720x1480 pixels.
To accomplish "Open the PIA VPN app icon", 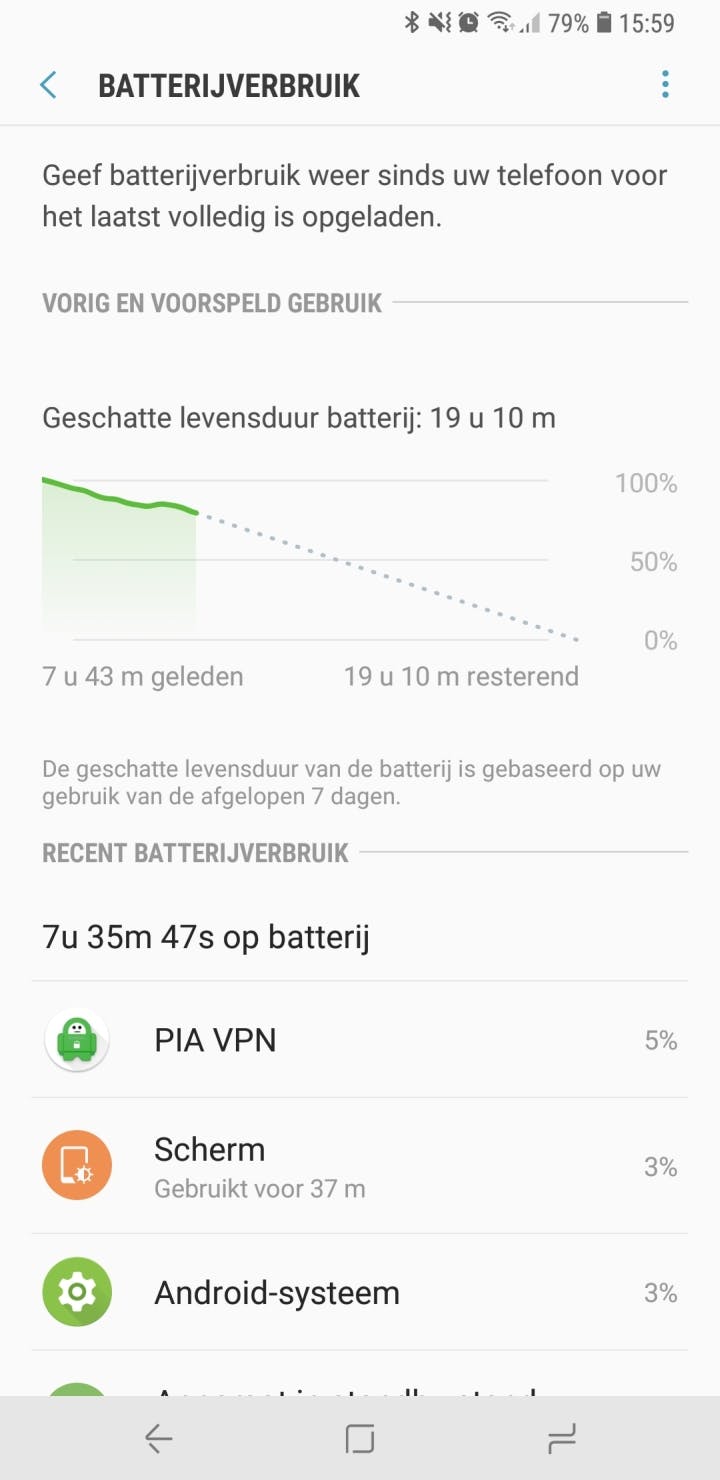I will click(77, 1040).
